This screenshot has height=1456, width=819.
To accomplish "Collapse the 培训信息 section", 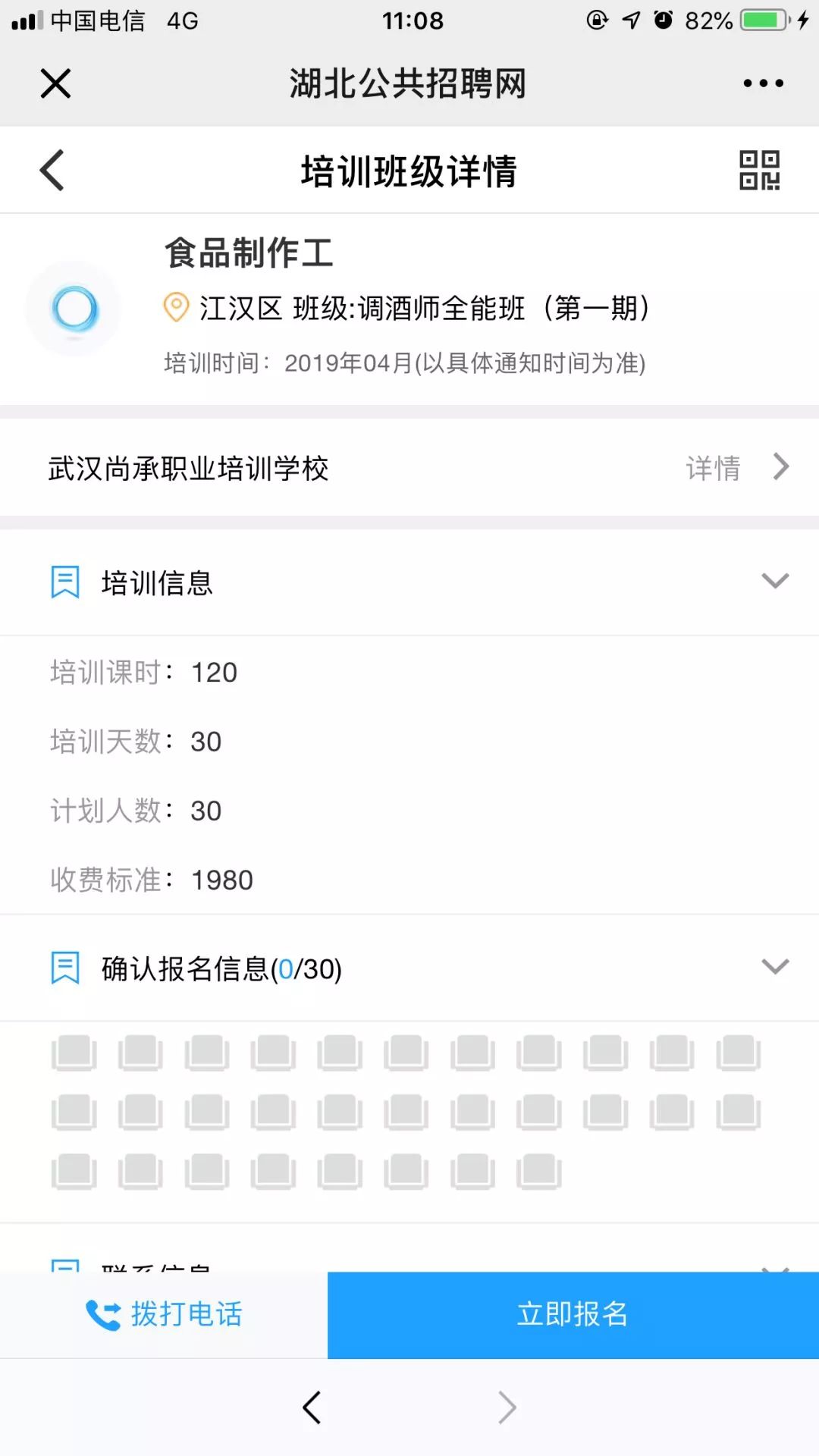I will coord(775,582).
